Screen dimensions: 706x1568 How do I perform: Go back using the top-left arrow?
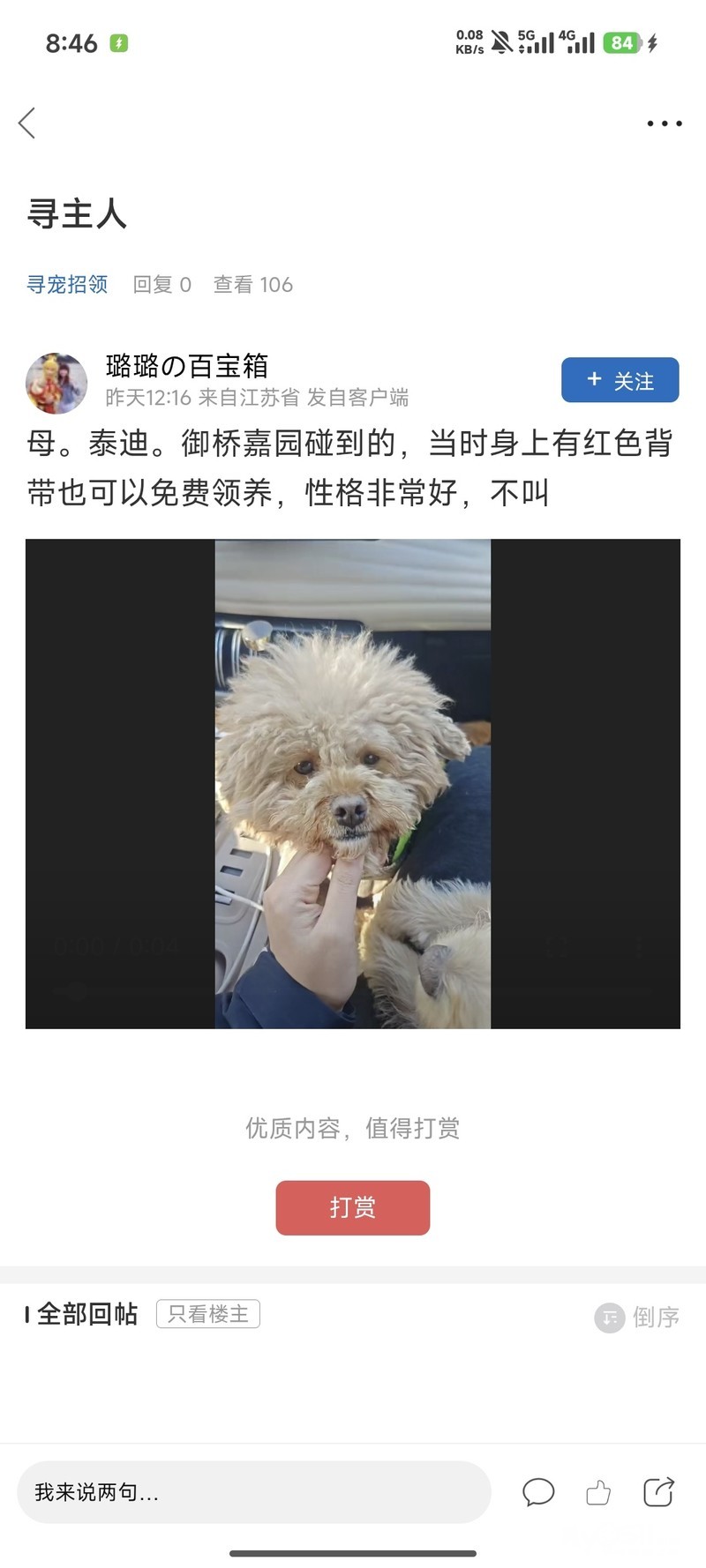27,123
